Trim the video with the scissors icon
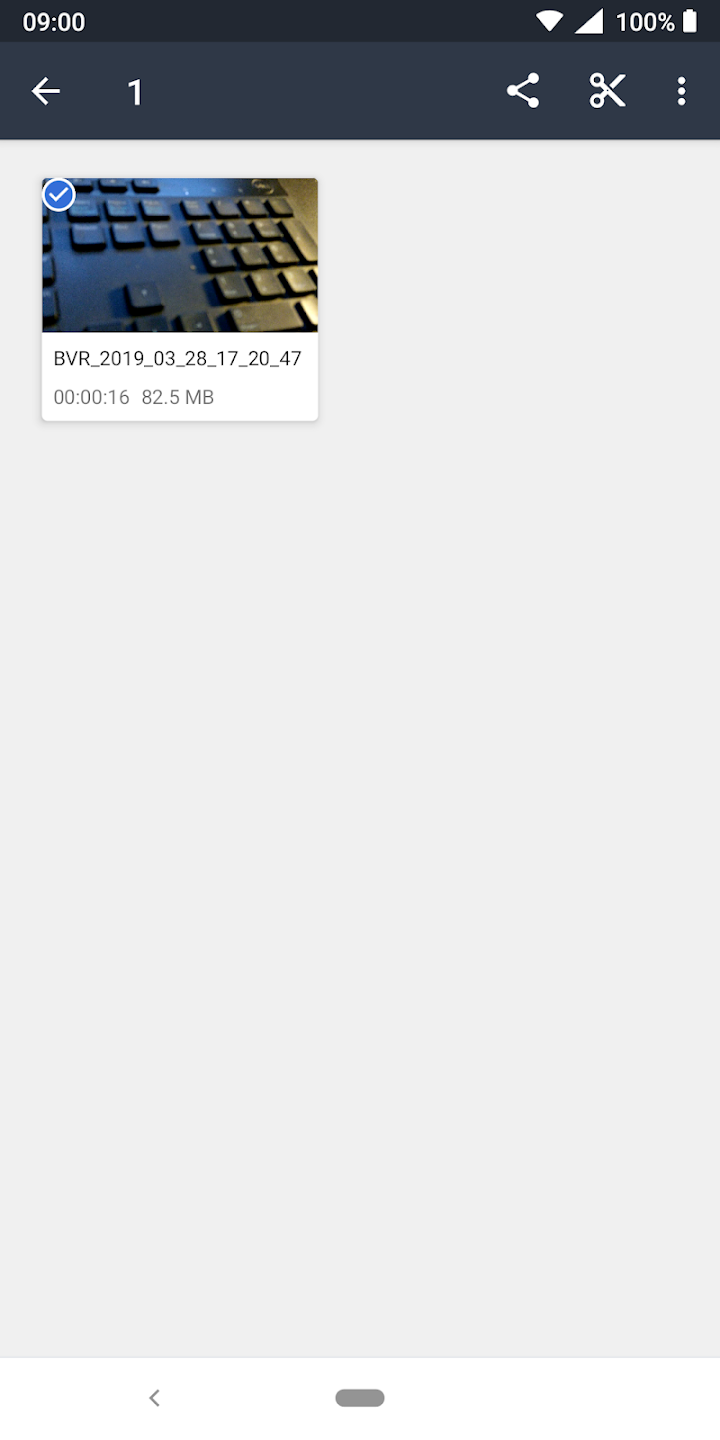 pos(607,91)
